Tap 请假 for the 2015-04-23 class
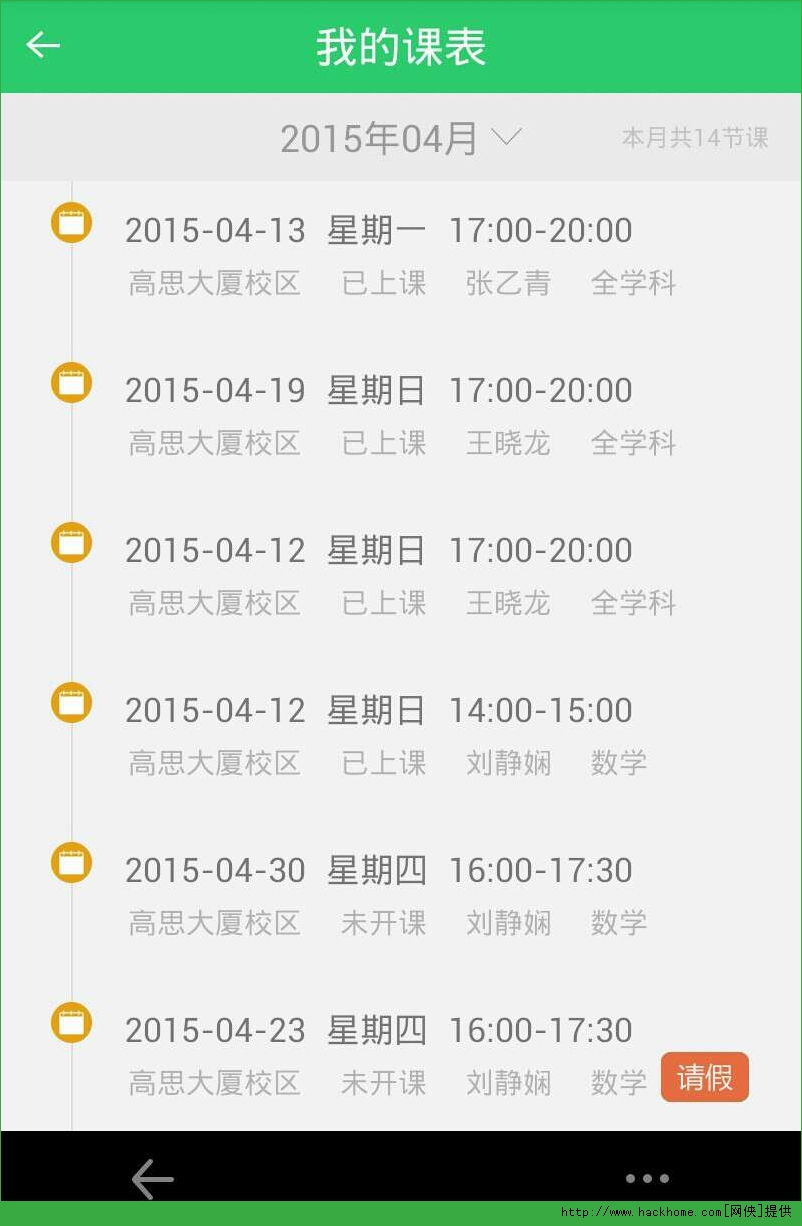 tap(704, 1077)
